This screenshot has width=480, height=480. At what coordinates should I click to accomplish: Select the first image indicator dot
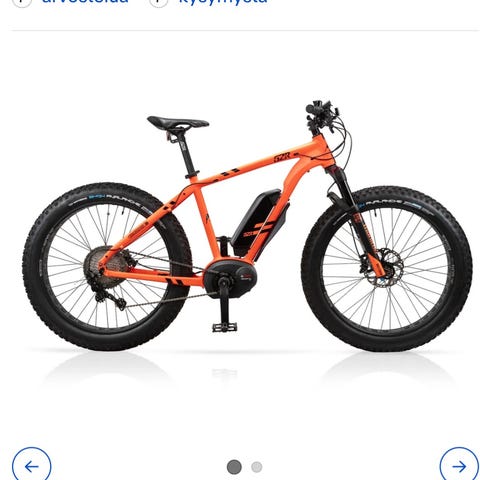click(234, 467)
